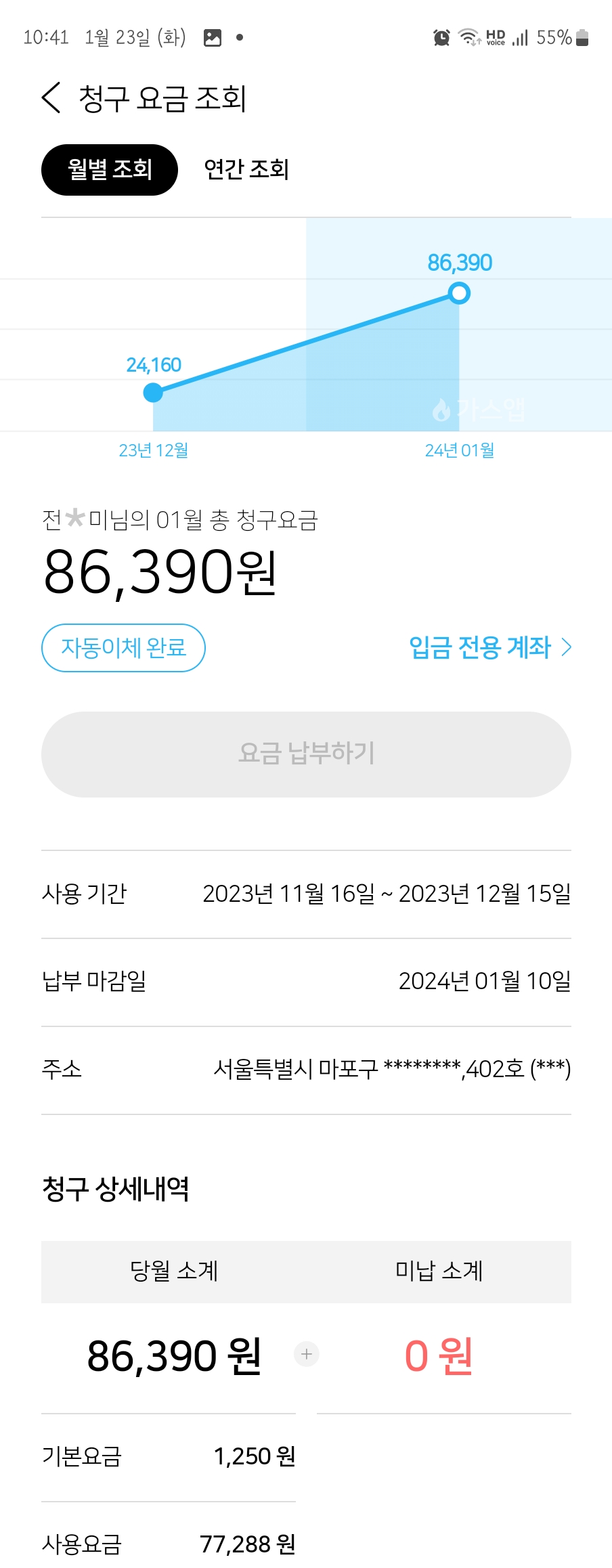Viewport: 612px width, 1568px height.
Task: Go back from 청구 요금 조회
Action: click(51, 98)
